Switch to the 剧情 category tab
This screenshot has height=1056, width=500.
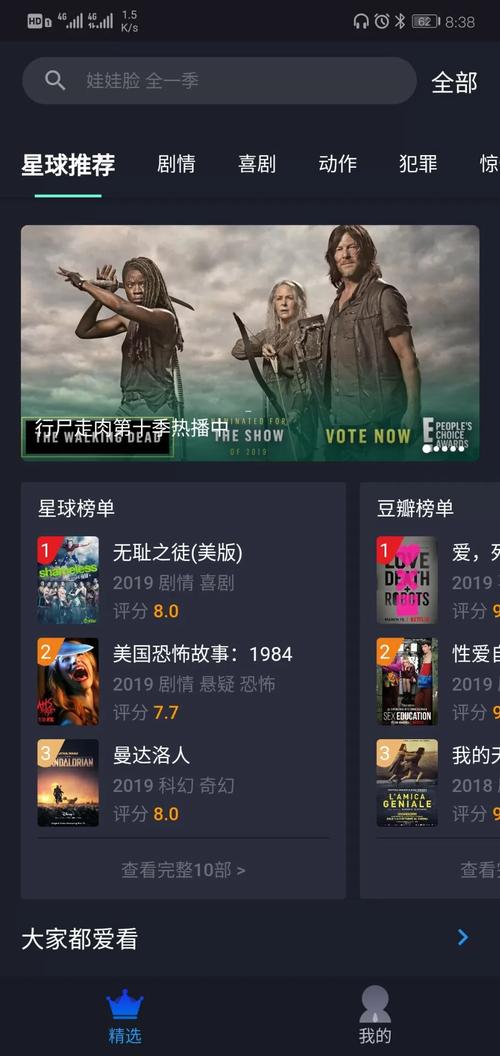[x=176, y=164]
